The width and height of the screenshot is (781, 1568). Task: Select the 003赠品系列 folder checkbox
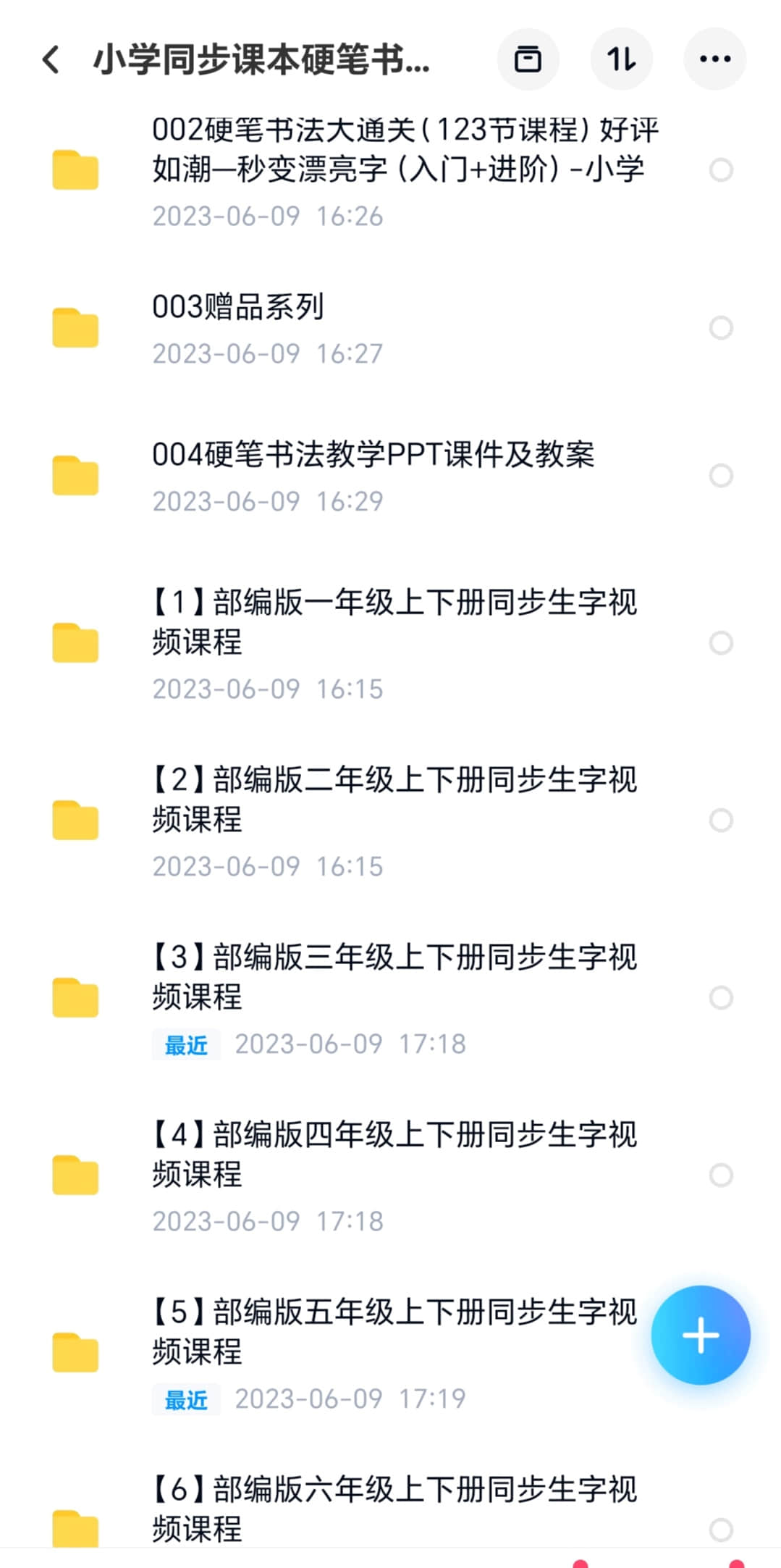click(721, 328)
